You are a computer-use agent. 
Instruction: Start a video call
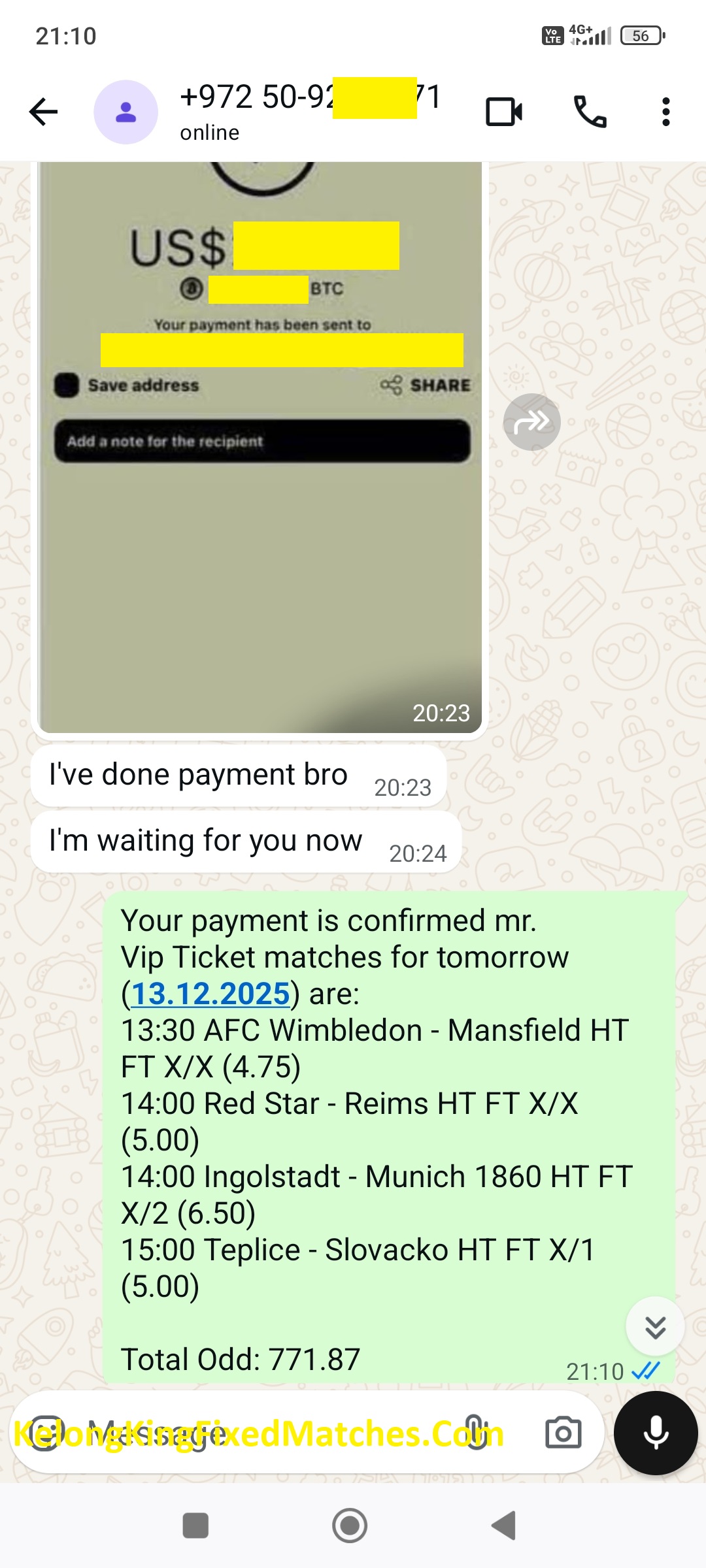coord(503,112)
